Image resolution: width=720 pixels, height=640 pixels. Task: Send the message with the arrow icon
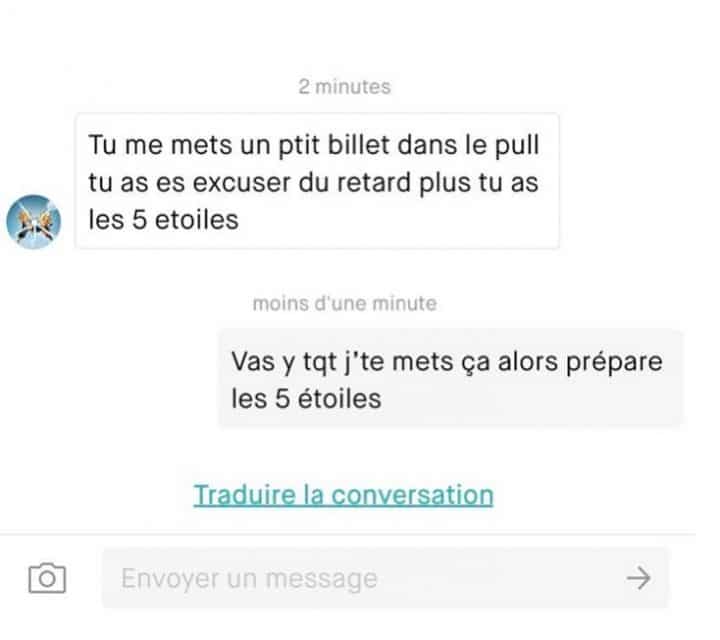[637, 578]
